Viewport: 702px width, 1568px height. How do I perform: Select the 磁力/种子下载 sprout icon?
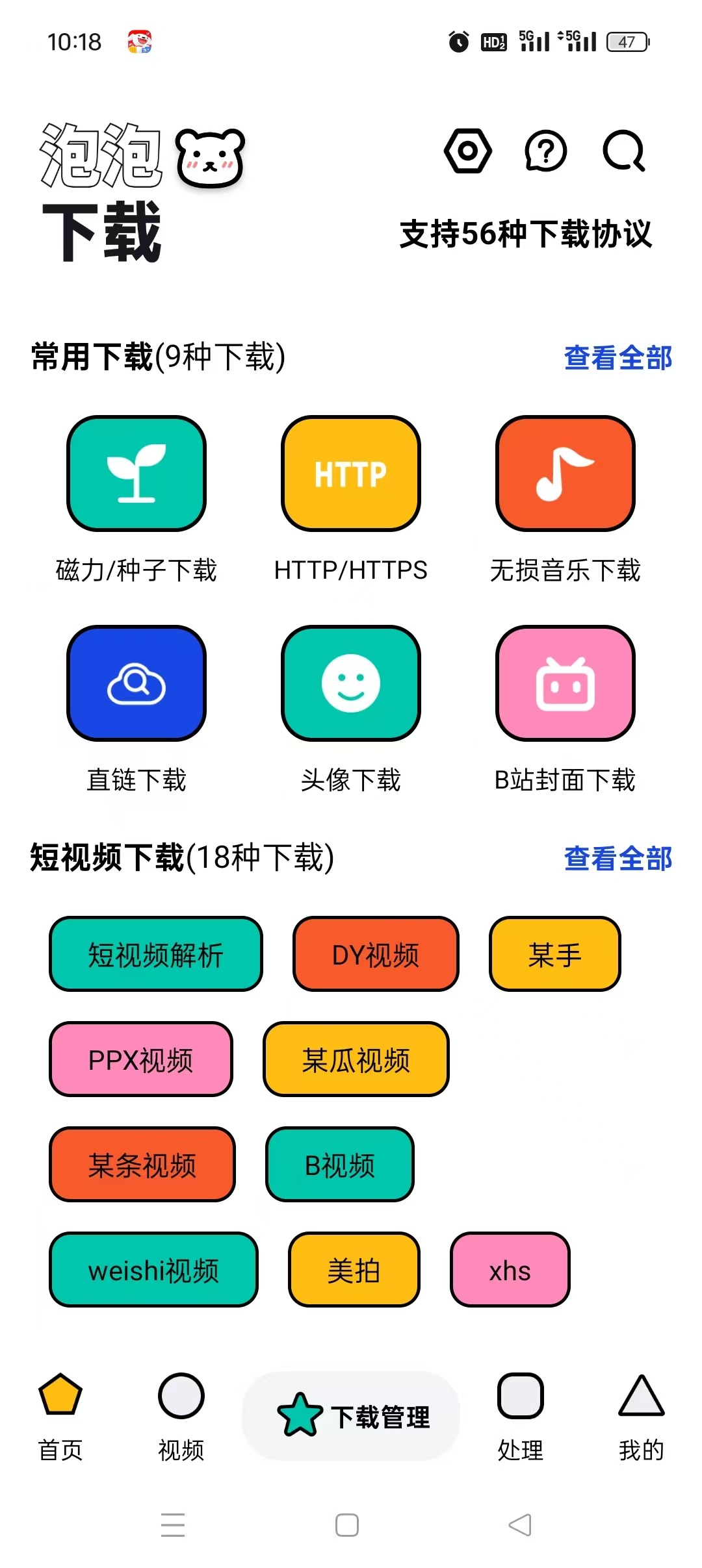pyautogui.click(x=136, y=474)
